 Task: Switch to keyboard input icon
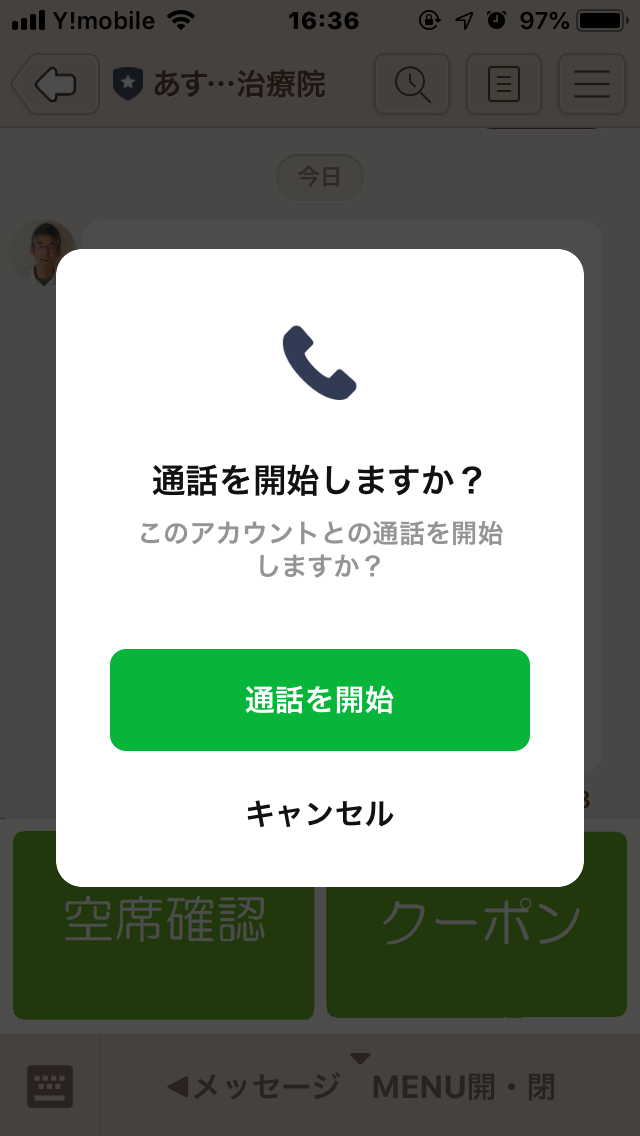pyautogui.click(x=50, y=1086)
